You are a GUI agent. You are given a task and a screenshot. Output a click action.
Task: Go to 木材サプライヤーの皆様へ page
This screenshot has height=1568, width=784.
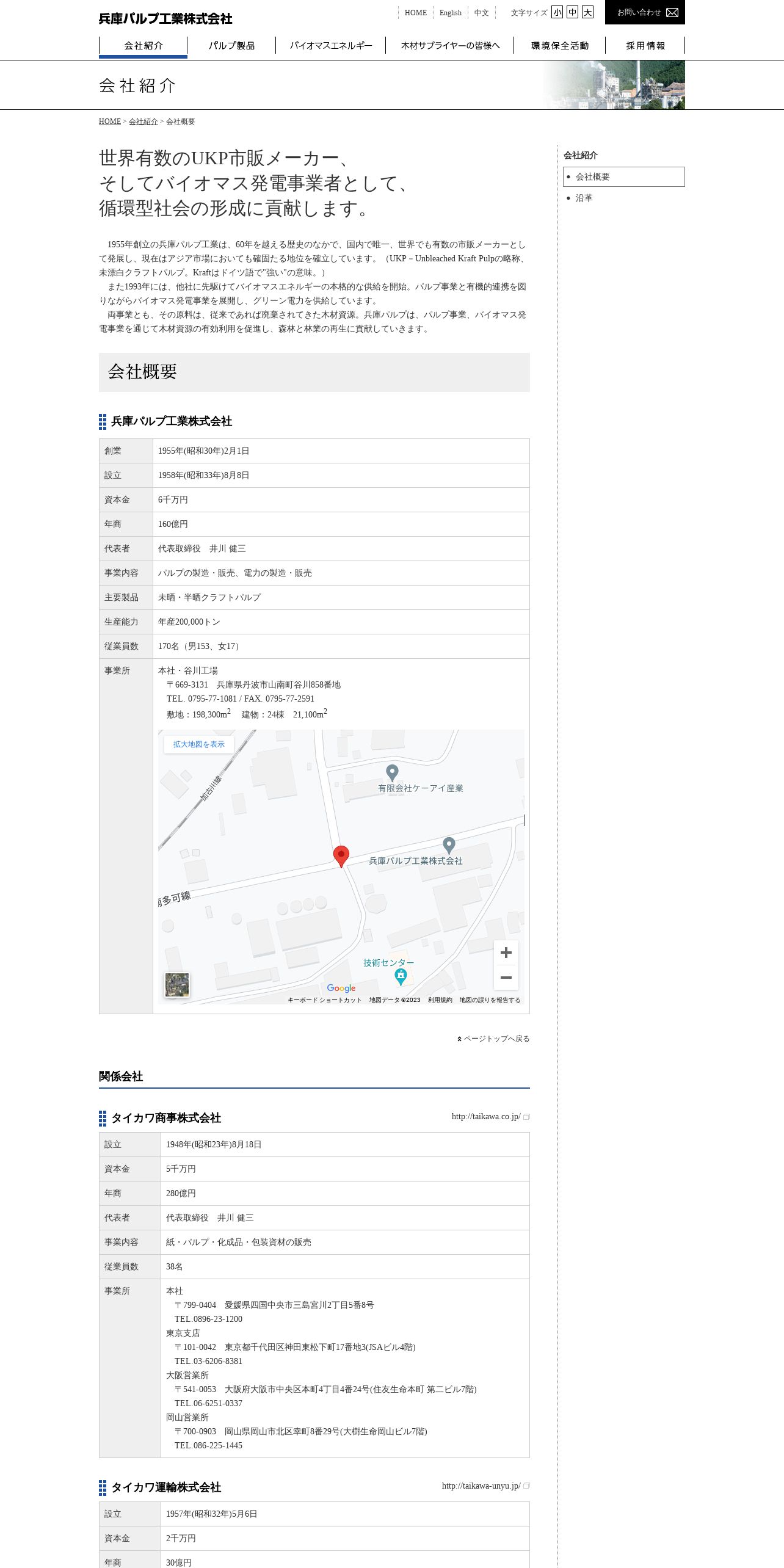tap(450, 46)
